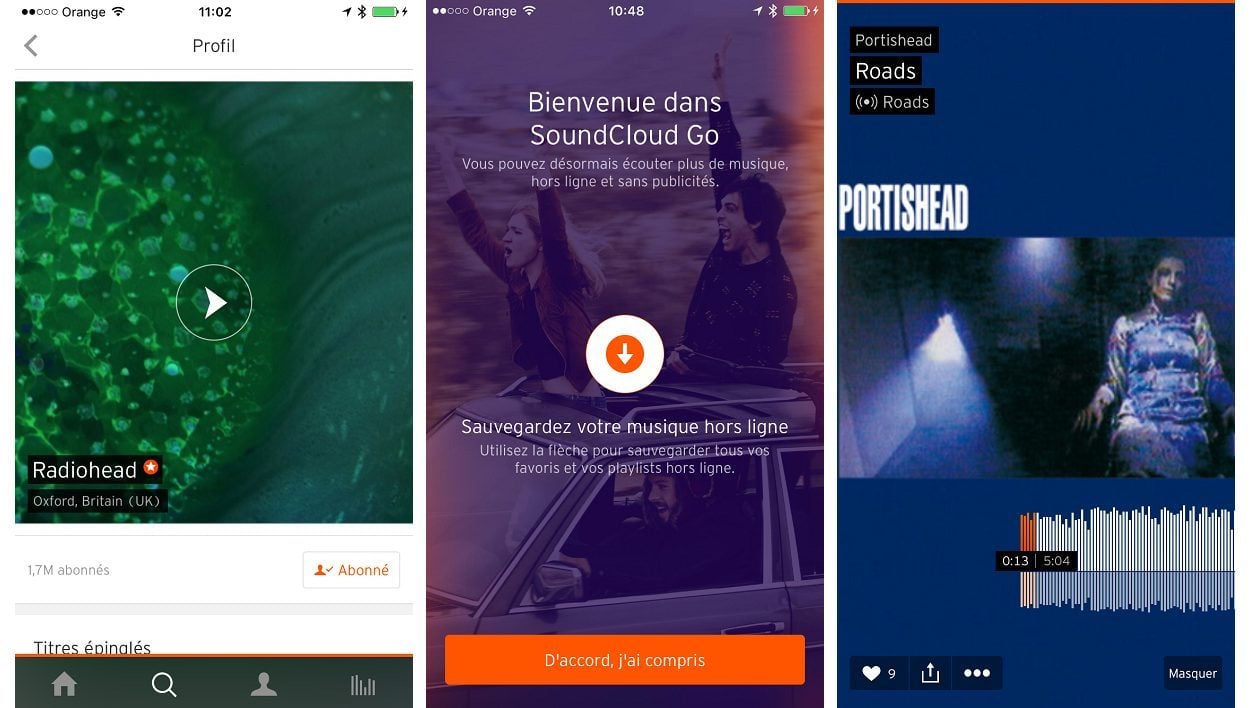
Task: Open the user profile tab
Action: pos(264,684)
